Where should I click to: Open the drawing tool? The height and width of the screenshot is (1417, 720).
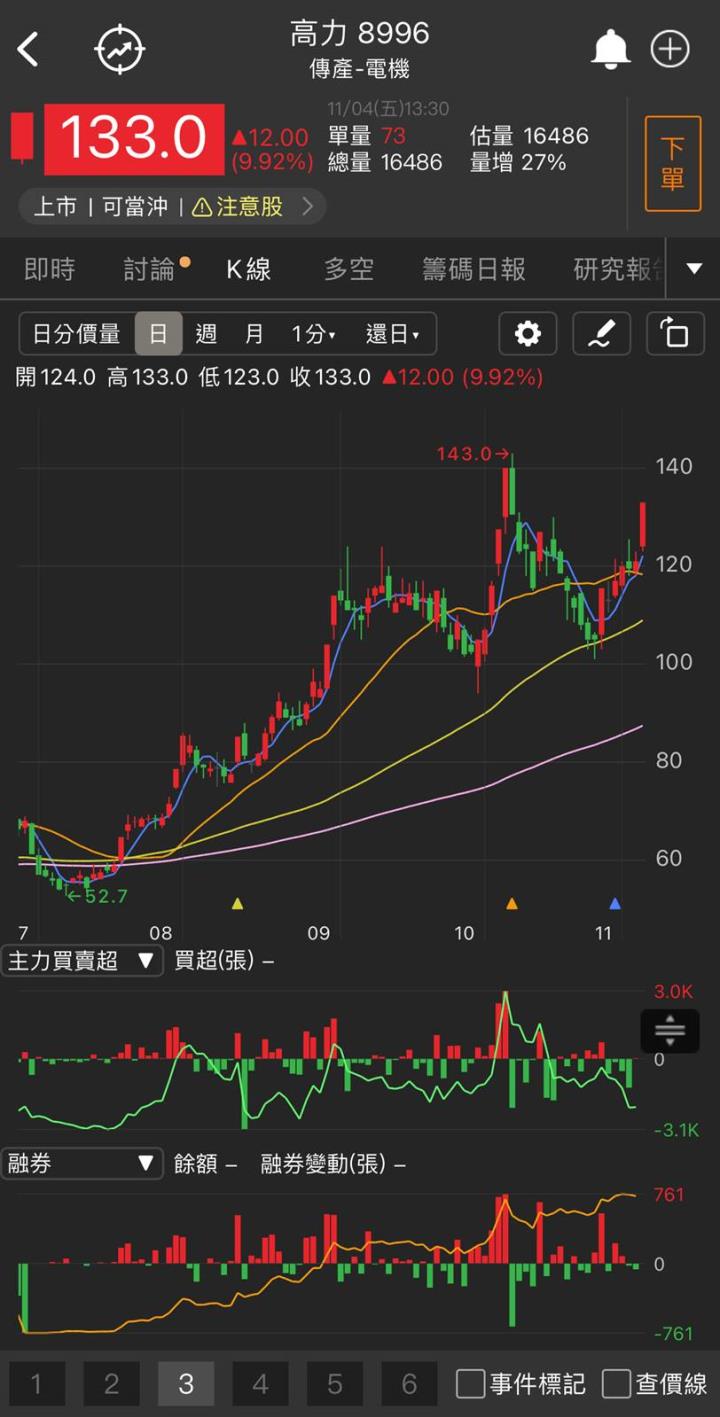[601, 334]
